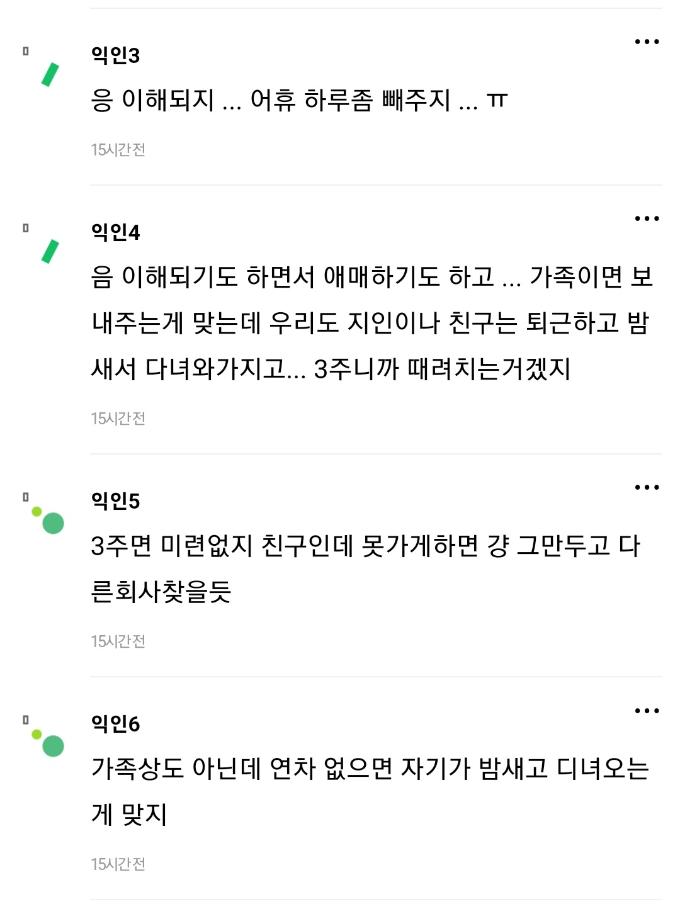
Task: Show more options for 익인5's comment
Action: coord(646,488)
